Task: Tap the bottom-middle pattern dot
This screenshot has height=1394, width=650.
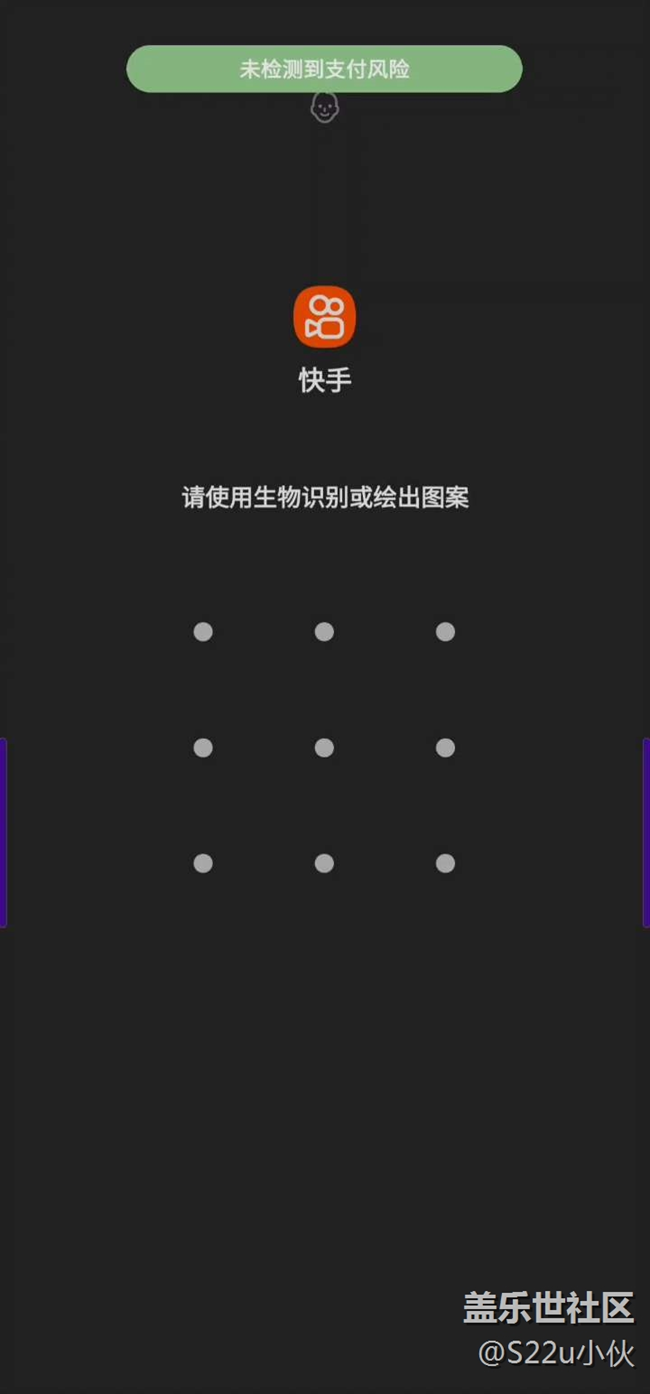Action: pyautogui.click(x=324, y=863)
